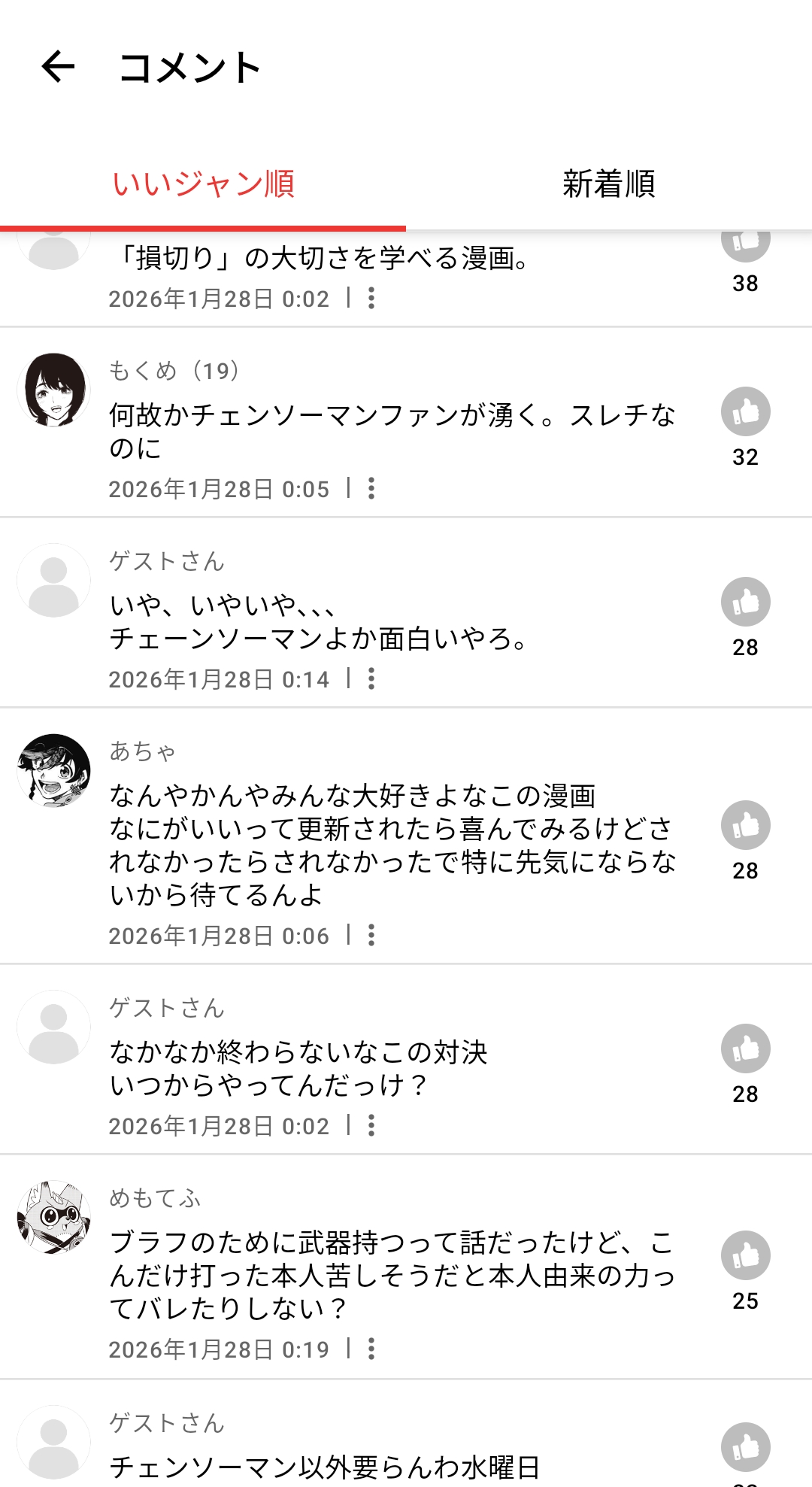The width and height of the screenshot is (812, 1487).
Task: Open the menu for めもてふ's comment
Action: [371, 1349]
